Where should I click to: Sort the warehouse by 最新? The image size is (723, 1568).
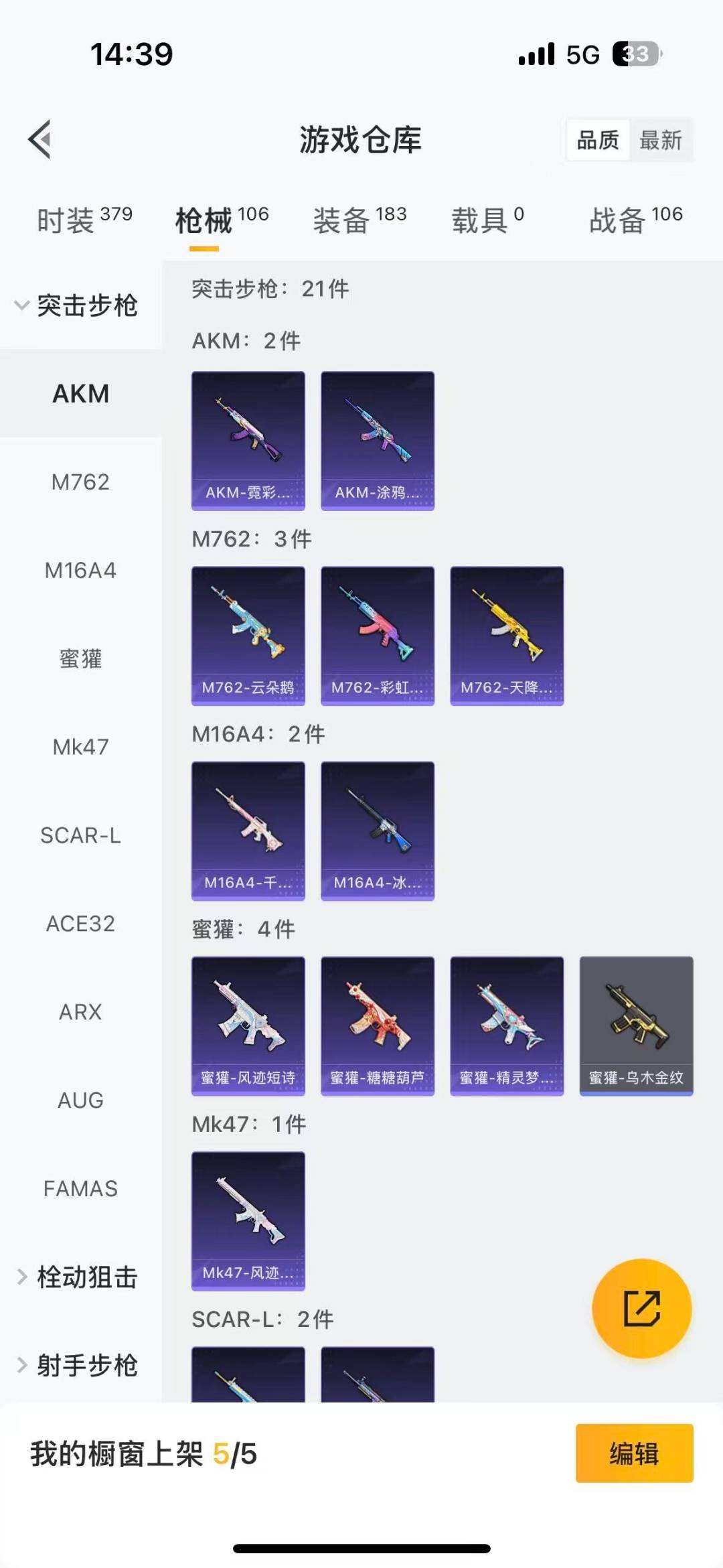click(x=660, y=140)
